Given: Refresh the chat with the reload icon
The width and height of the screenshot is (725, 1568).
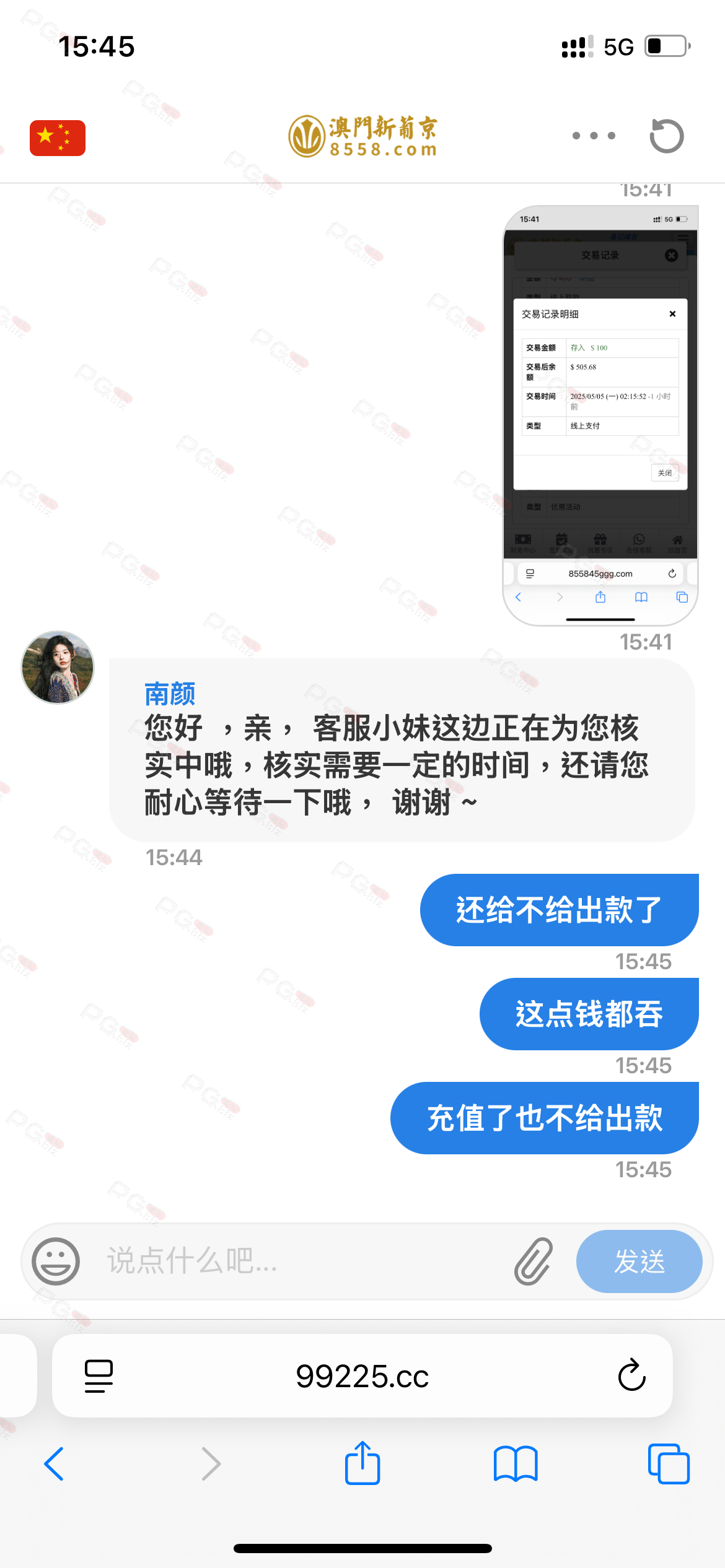Looking at the screenshot, I should [667, 136].
